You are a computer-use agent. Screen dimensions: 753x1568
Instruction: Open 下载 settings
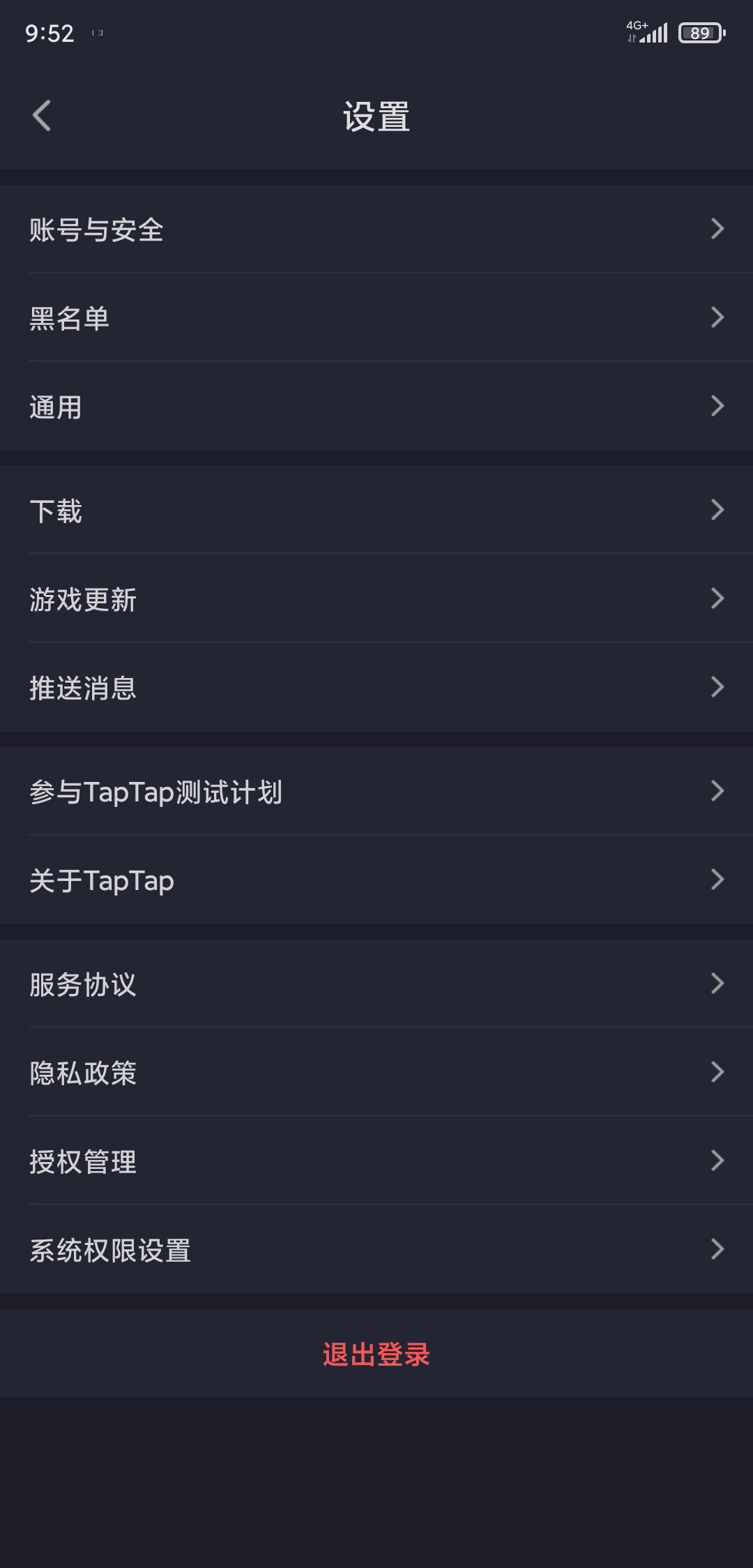click(x=376, y=511)
